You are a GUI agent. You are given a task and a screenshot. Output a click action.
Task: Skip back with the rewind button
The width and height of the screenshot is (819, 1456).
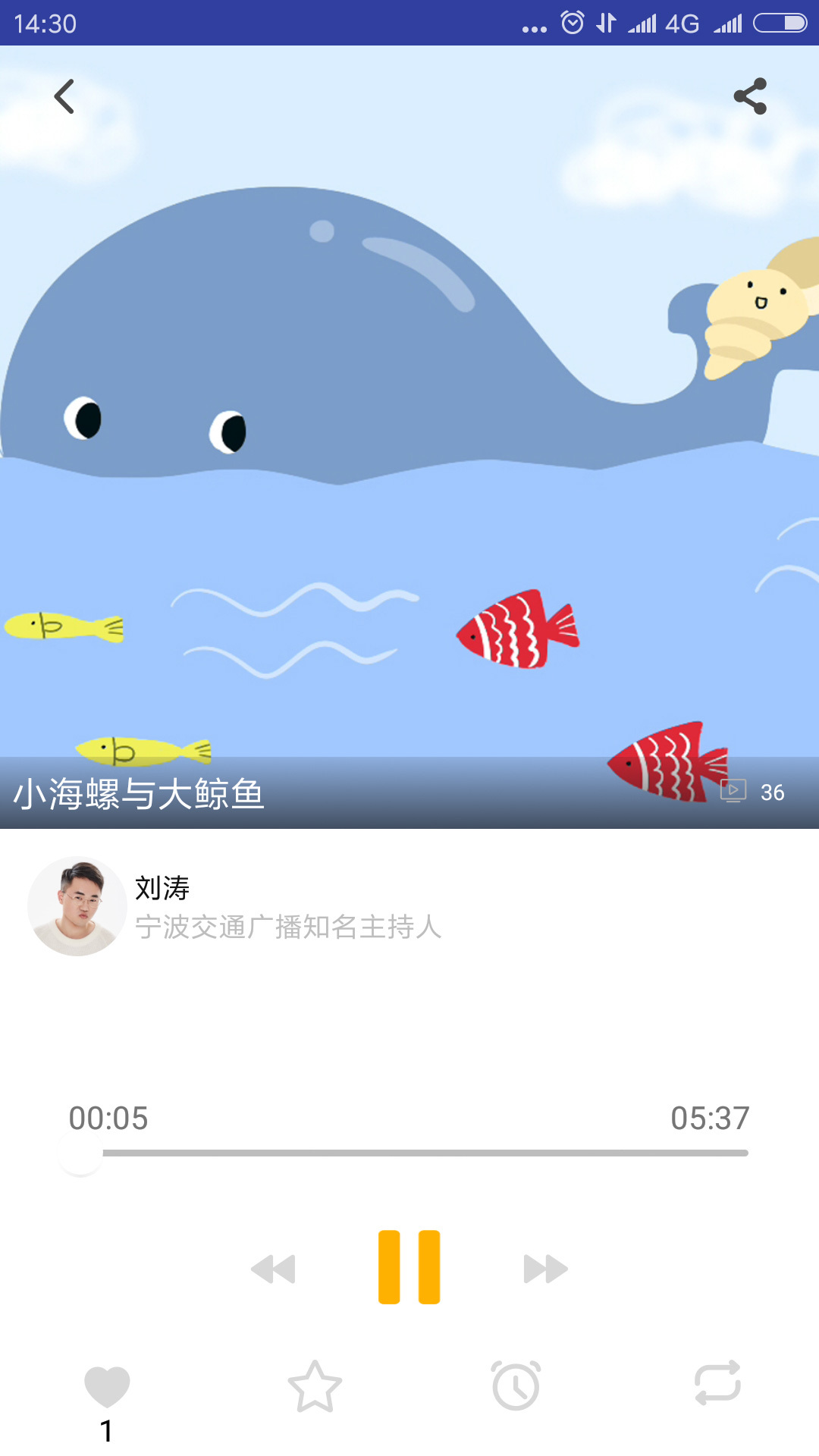click(273, 1269)
